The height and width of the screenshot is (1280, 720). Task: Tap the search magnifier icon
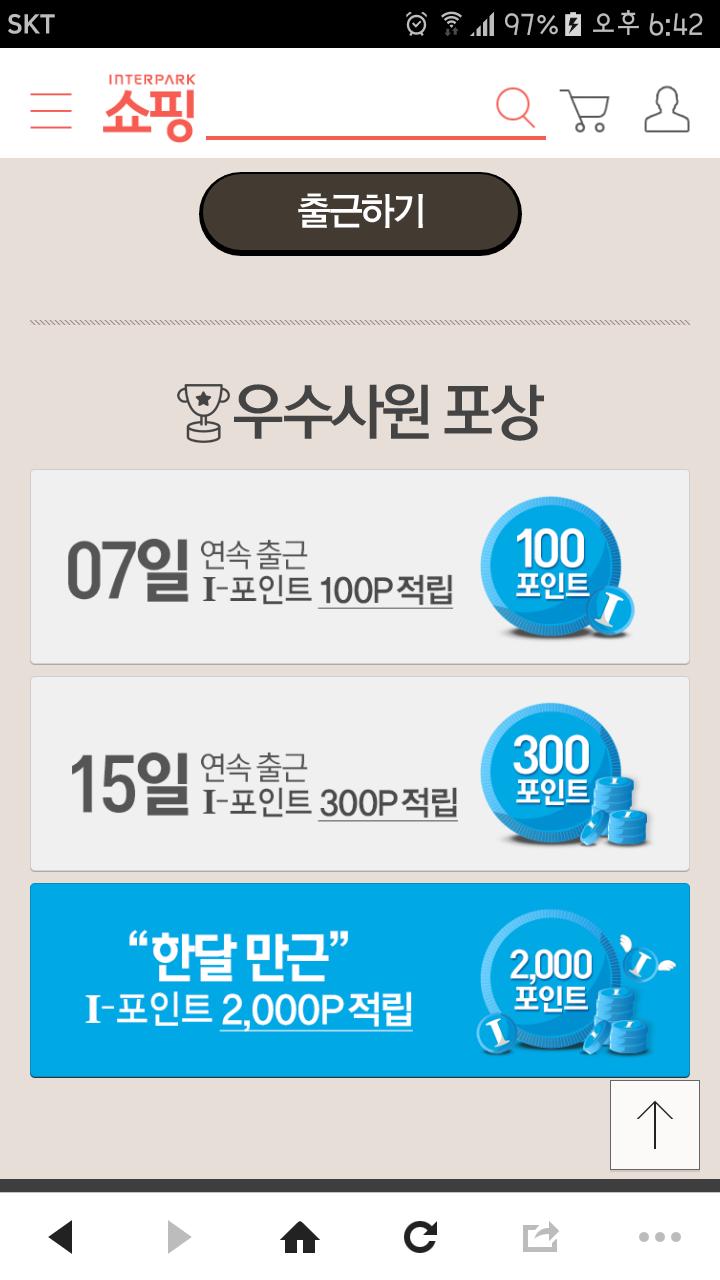click(516, 108)
